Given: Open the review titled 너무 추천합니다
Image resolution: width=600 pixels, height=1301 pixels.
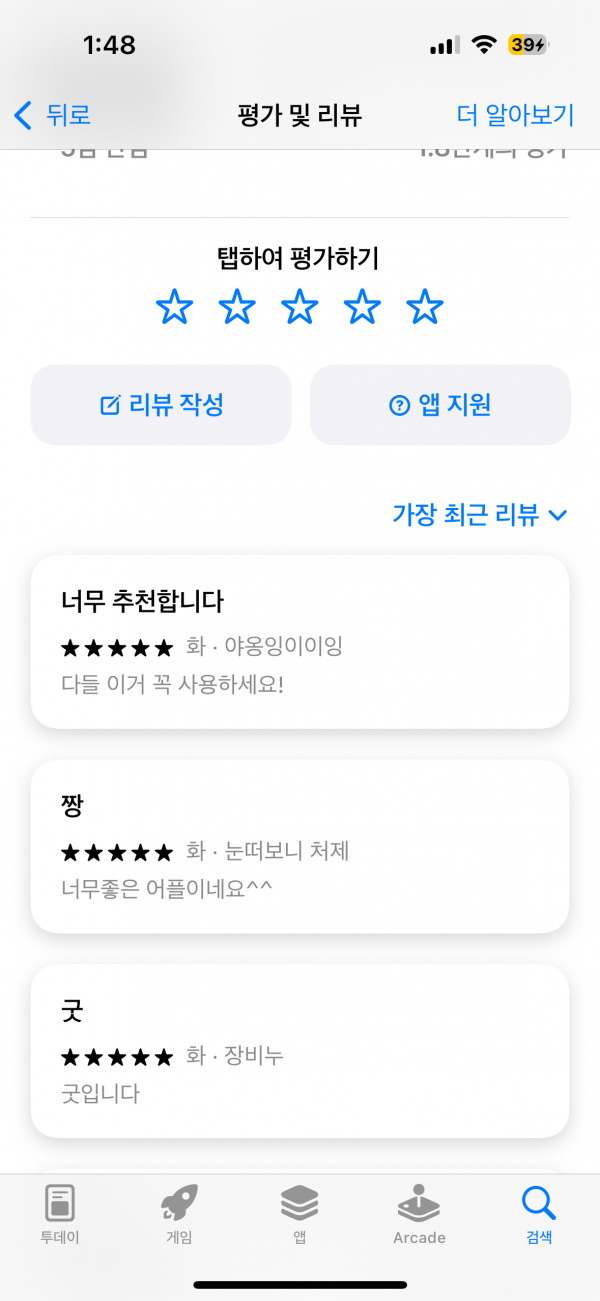Looking at the screenshot, I should 300,642.
